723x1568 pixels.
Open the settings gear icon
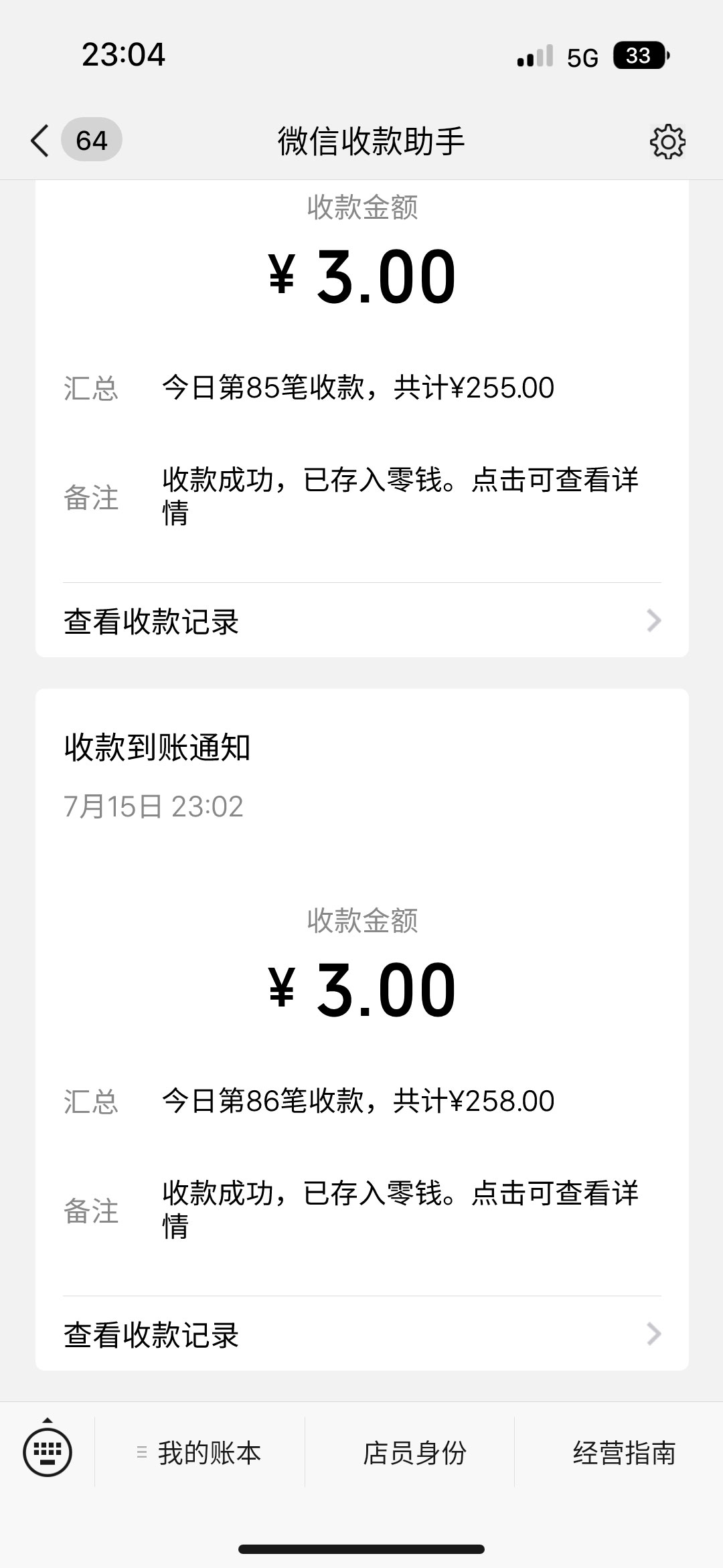[667, 141]
